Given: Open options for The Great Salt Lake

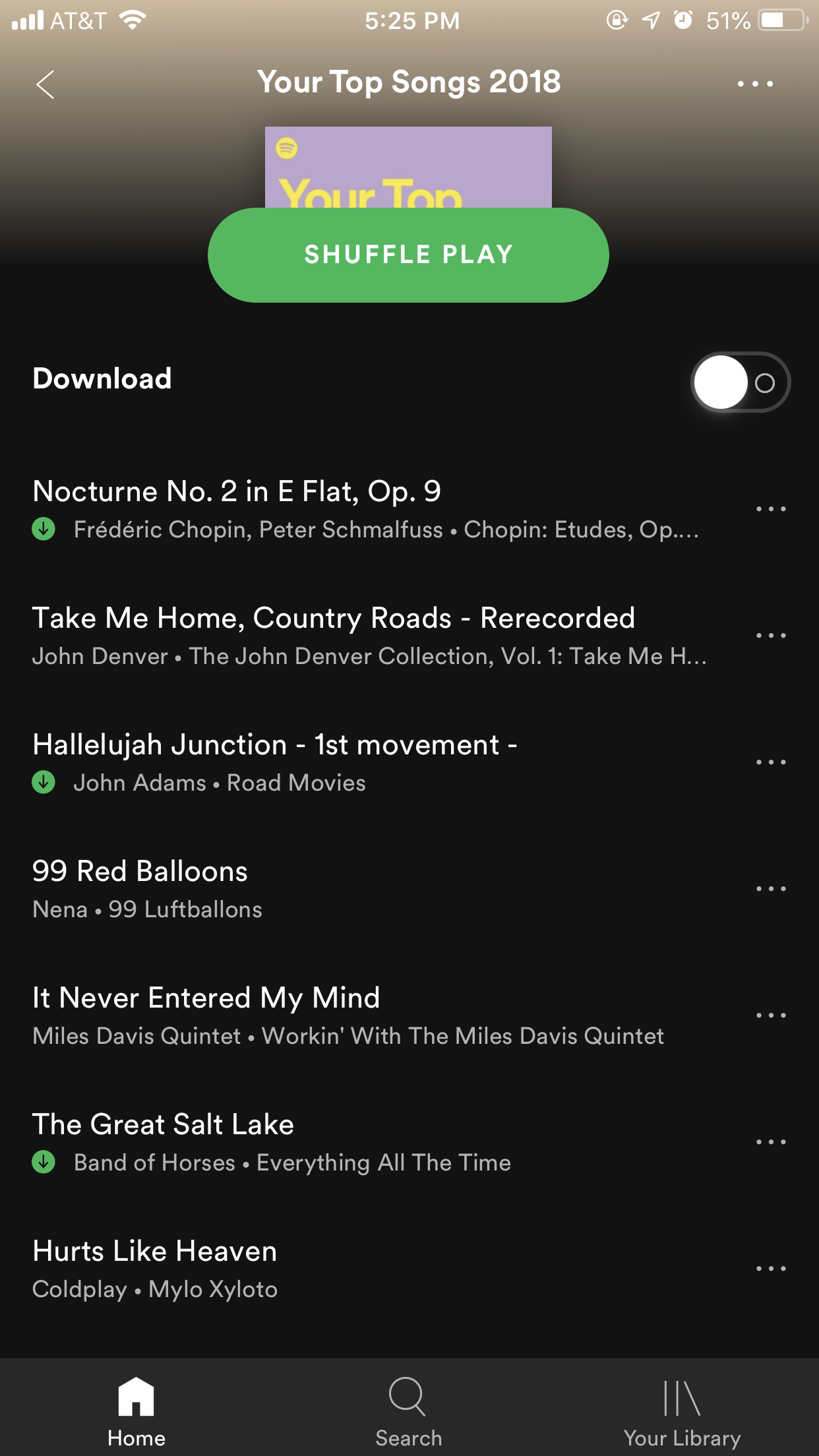Looking at the screenshot, I should pos(771,1142).
